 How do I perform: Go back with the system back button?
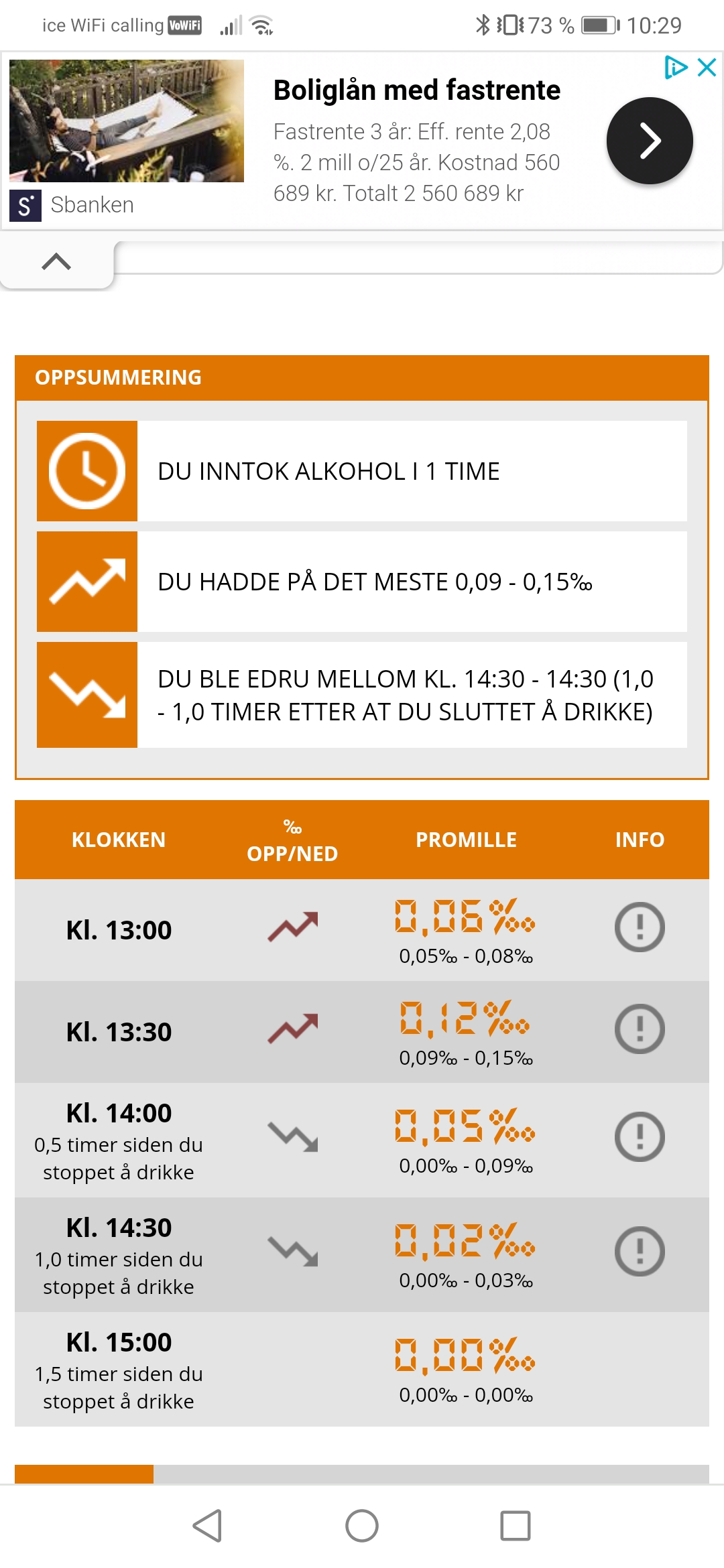coord(207,1526)
